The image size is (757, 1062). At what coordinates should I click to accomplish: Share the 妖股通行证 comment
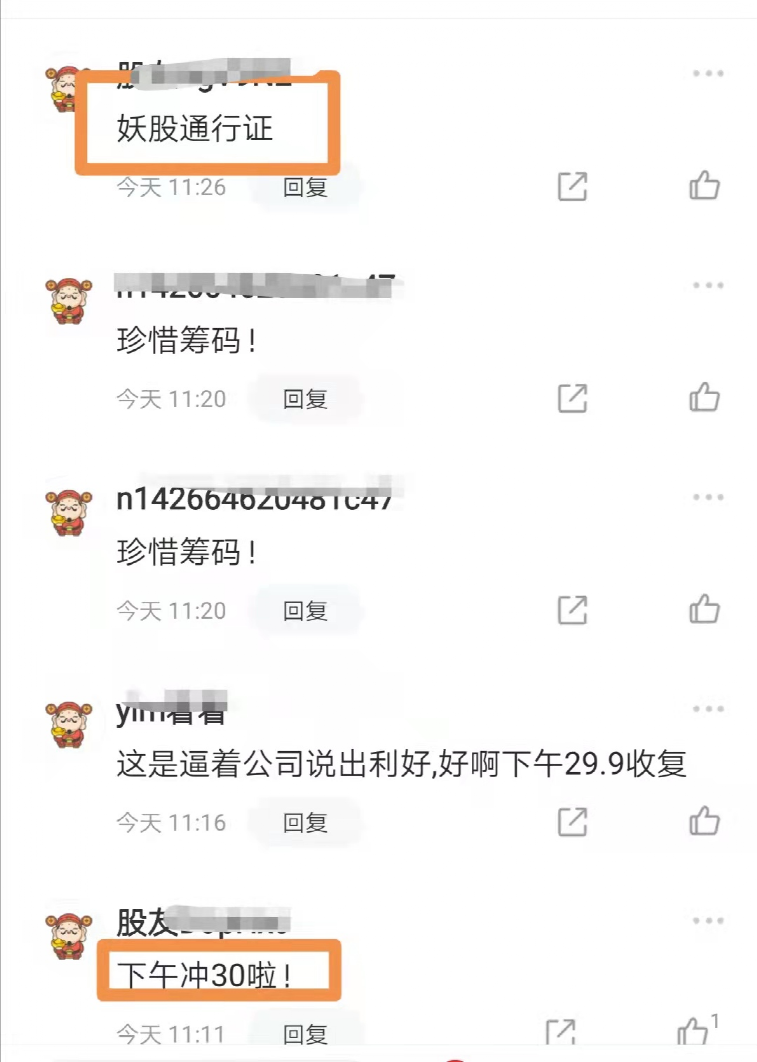[x=572, y=186]
